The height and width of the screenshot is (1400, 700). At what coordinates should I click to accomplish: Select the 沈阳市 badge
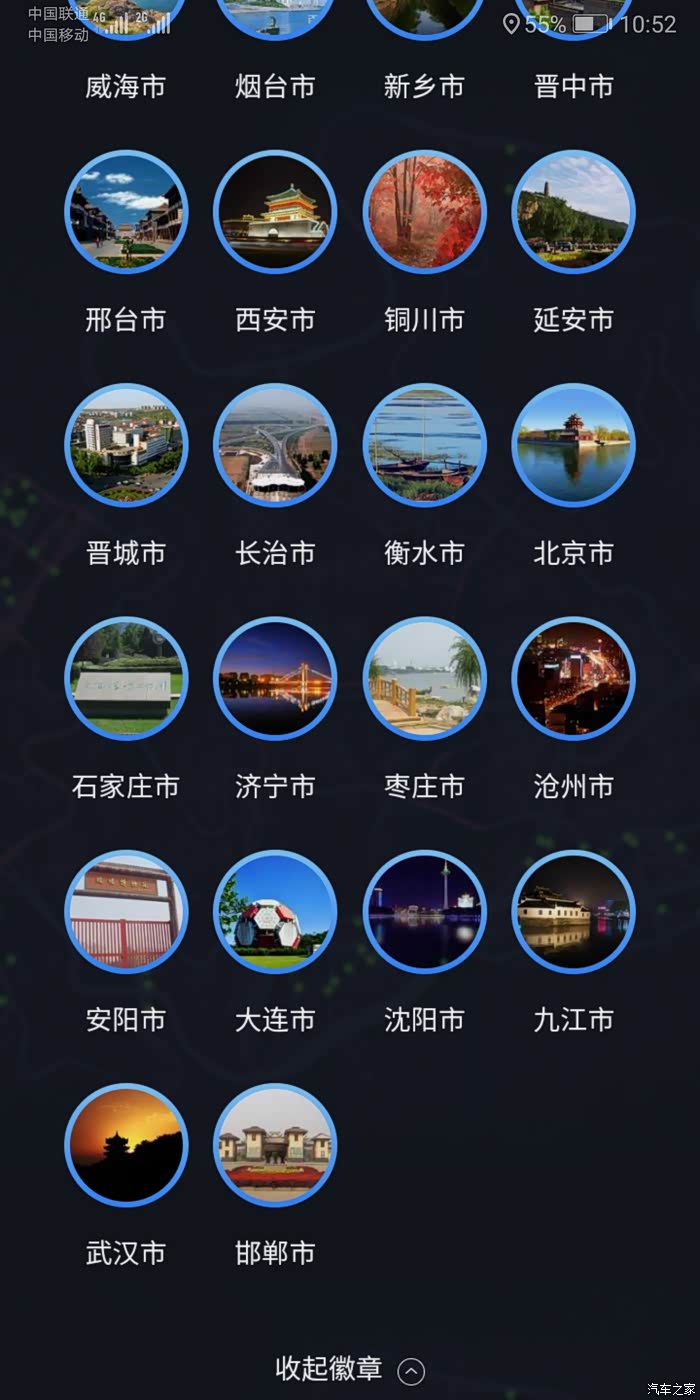[424, 911]
